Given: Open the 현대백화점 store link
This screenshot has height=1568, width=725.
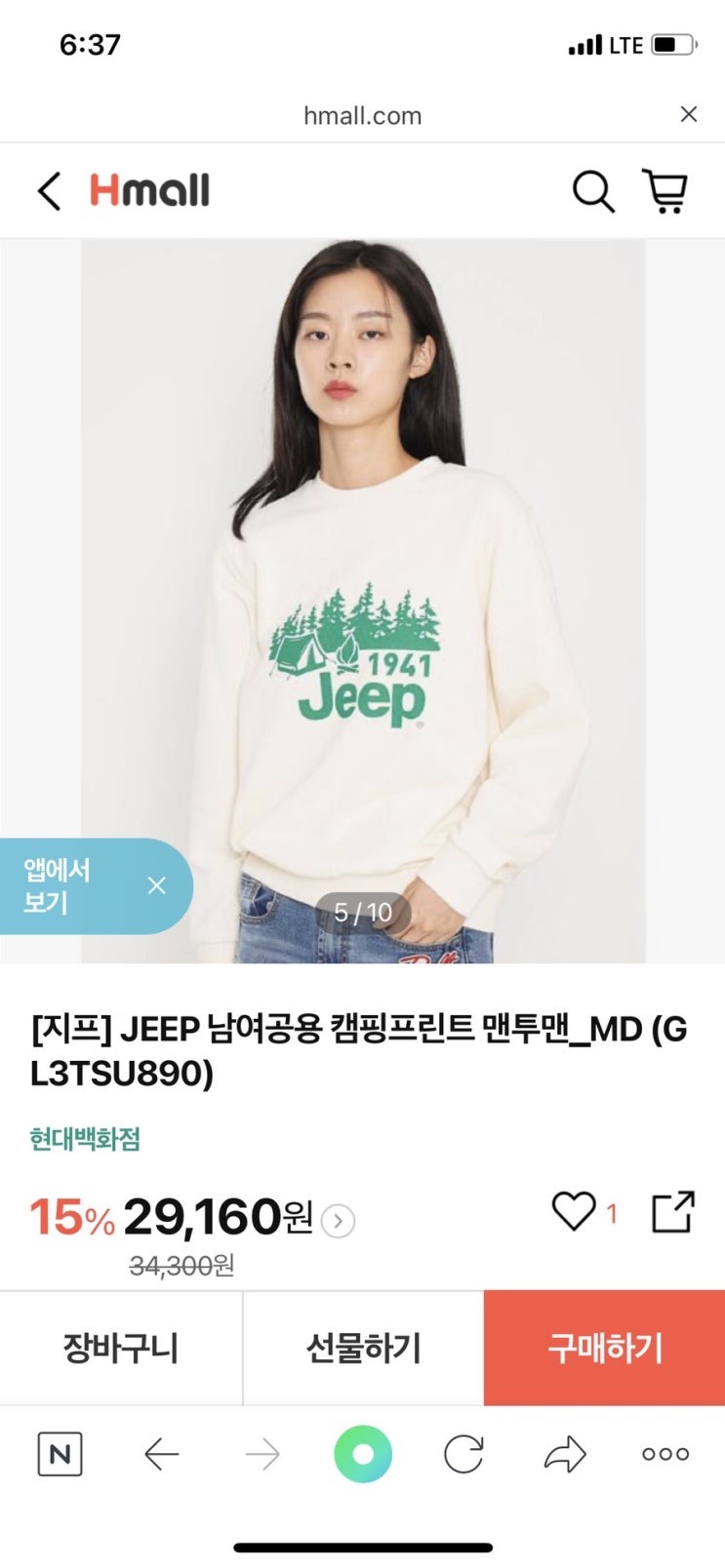Looking at the screenshot, I should 85,1139.
